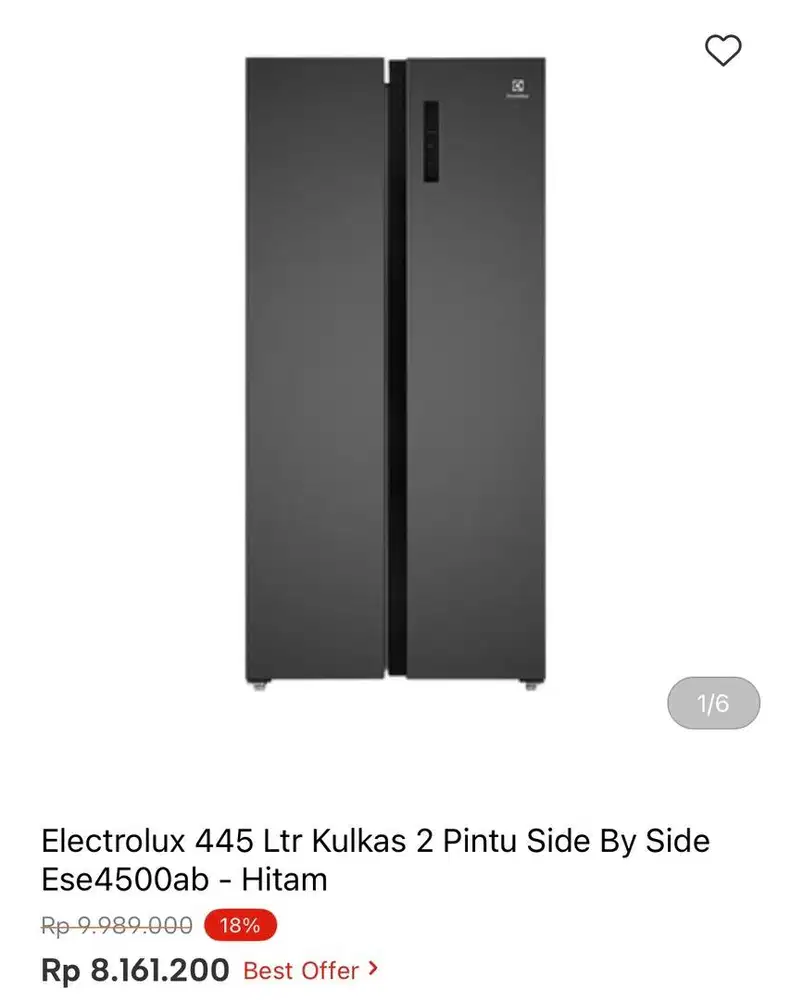This screenshot has height=1000, width=791.
Task: Expand the Best Offer details
Action: click(x=305, y=970)
